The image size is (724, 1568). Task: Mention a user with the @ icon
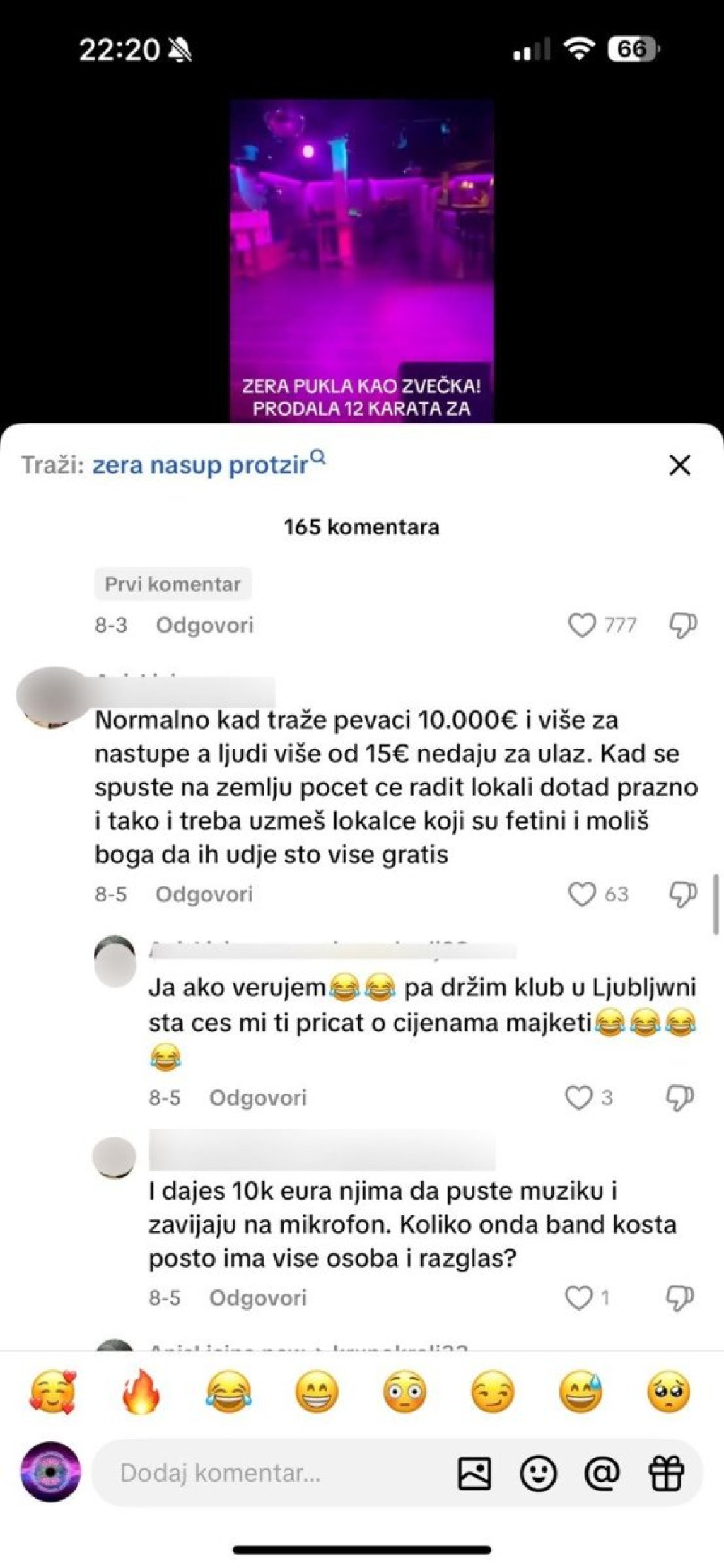click(x=602, y=1474)
